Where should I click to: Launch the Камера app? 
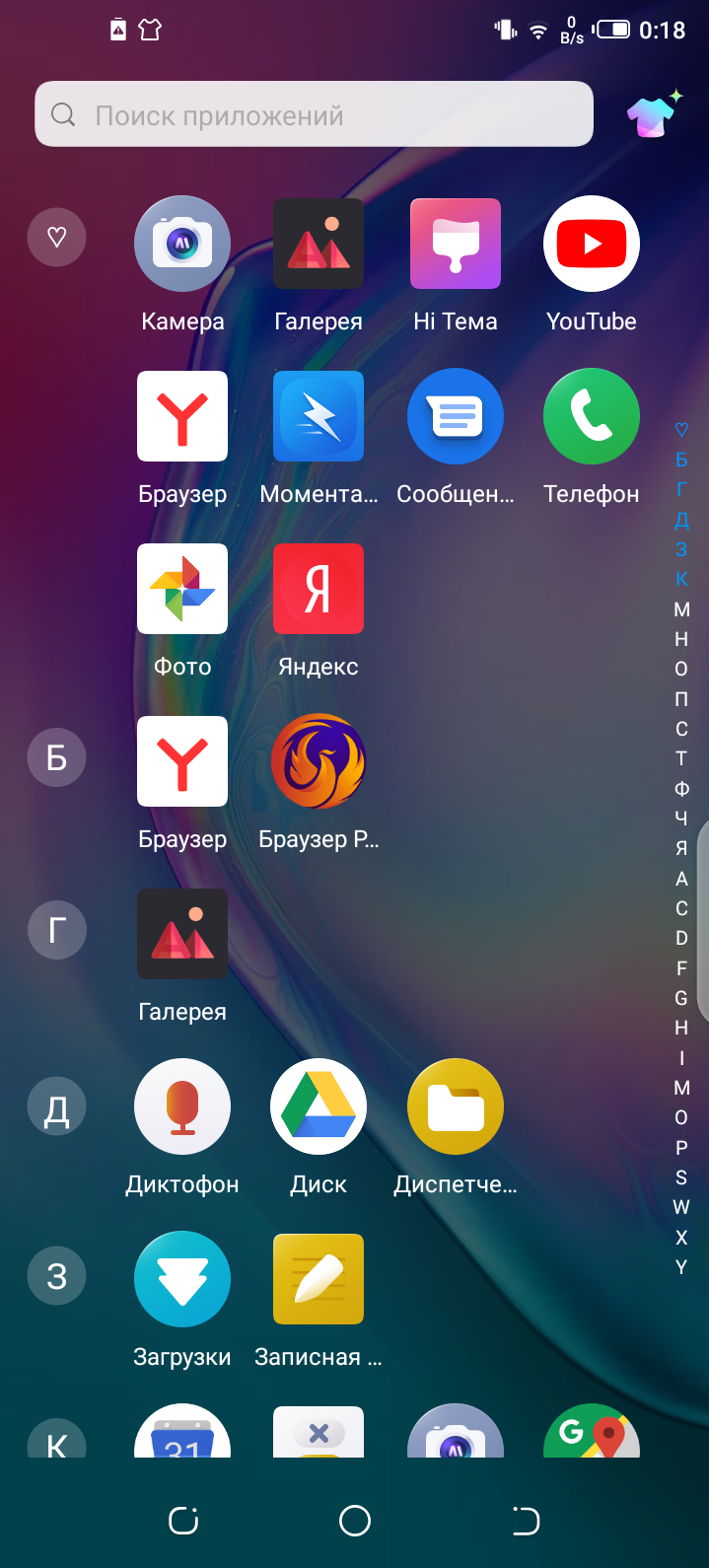coord(182,245)
